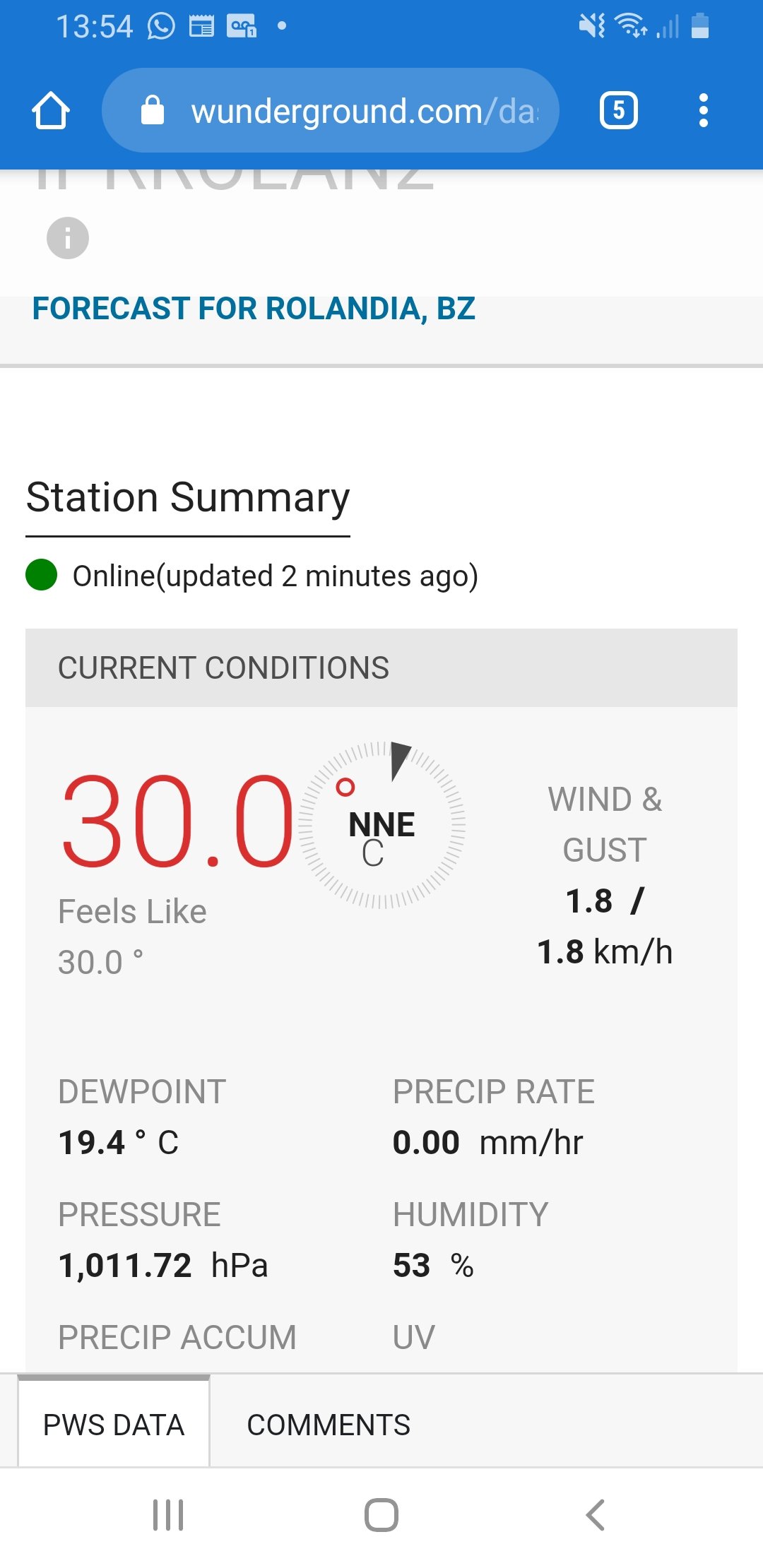Open the tab switcher showing 5 tabs
This screenshot has width=763, height=1568.
(x=618, y=111)
